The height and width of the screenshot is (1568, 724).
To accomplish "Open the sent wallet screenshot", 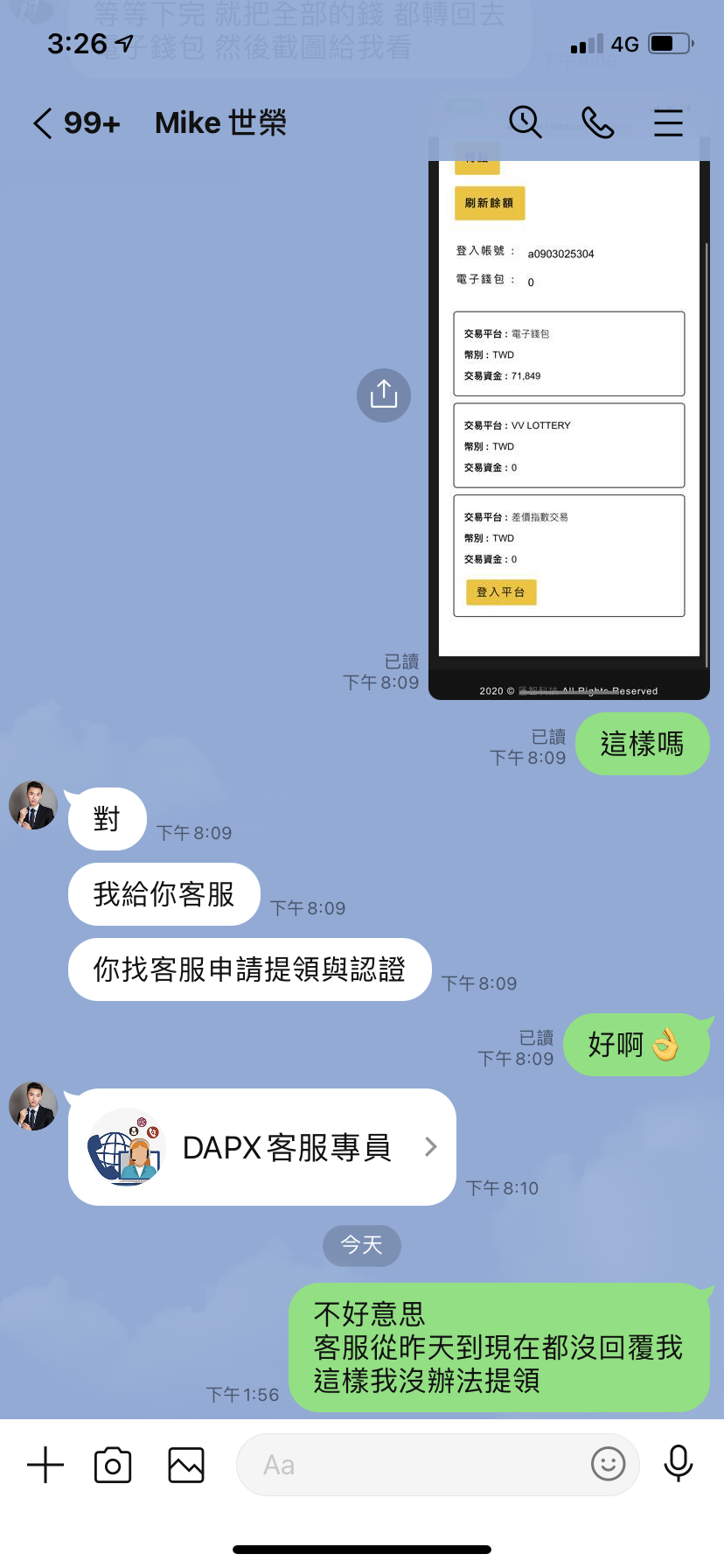I will coord(568,420).
